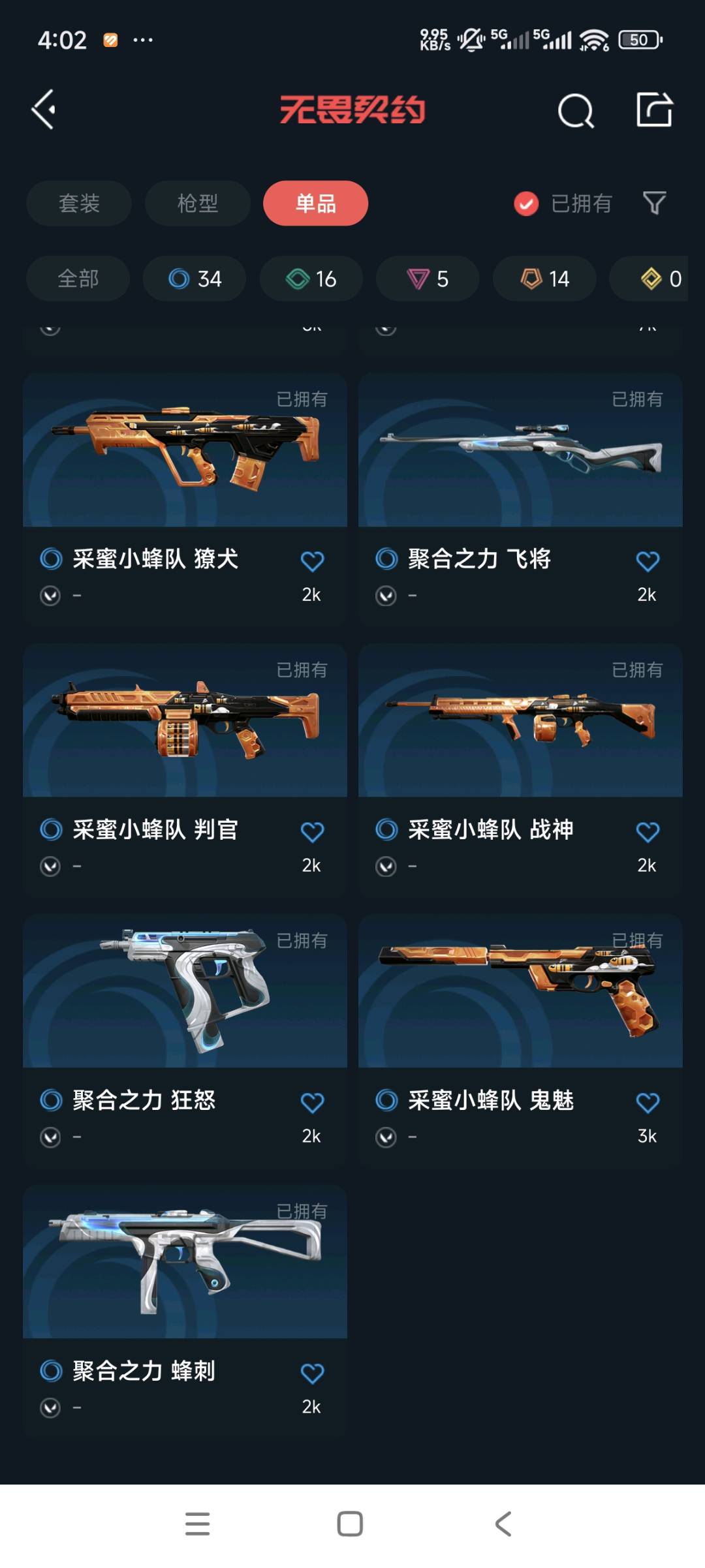Go back using the top-left arrow

pos(44,109)
